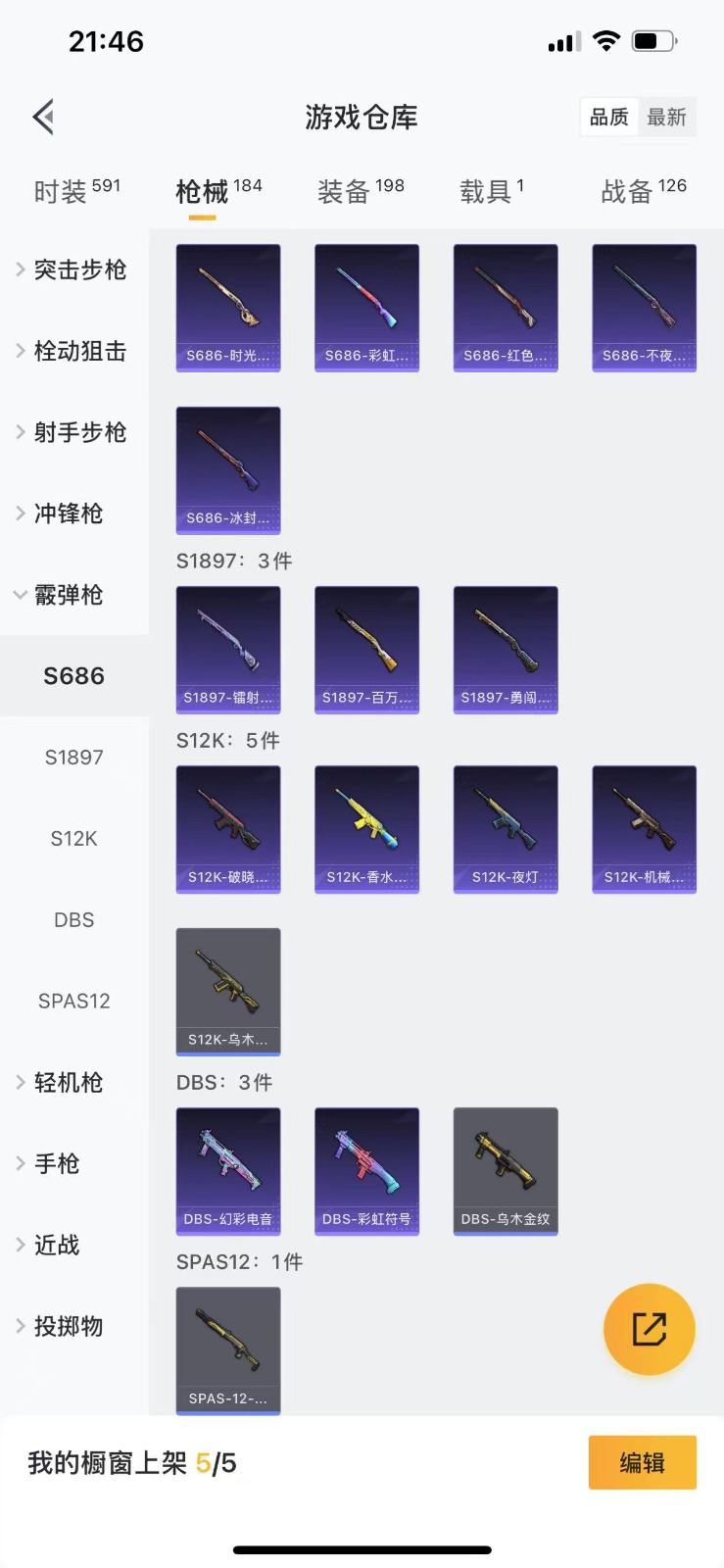Tap the orange share floating button
This screenshot has width=724, height=1568.
click(649, 1330)
